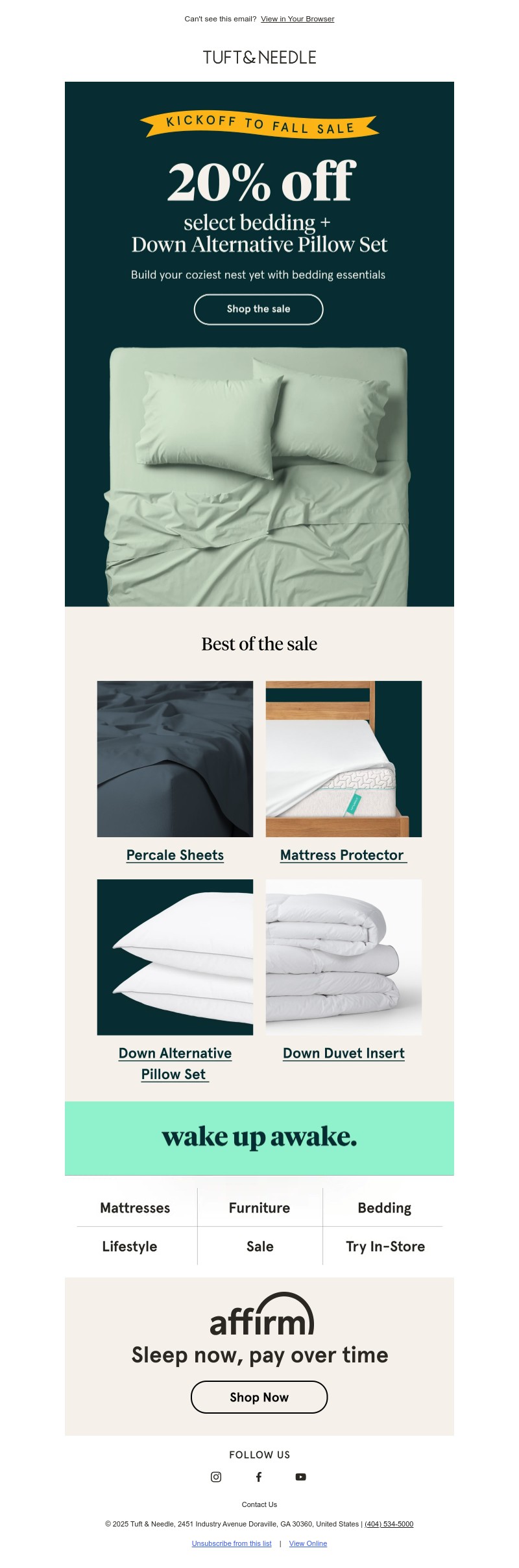519x1568 pixels.
Task: Open the Instagram icon
Action: click(x=216, y=1477)
